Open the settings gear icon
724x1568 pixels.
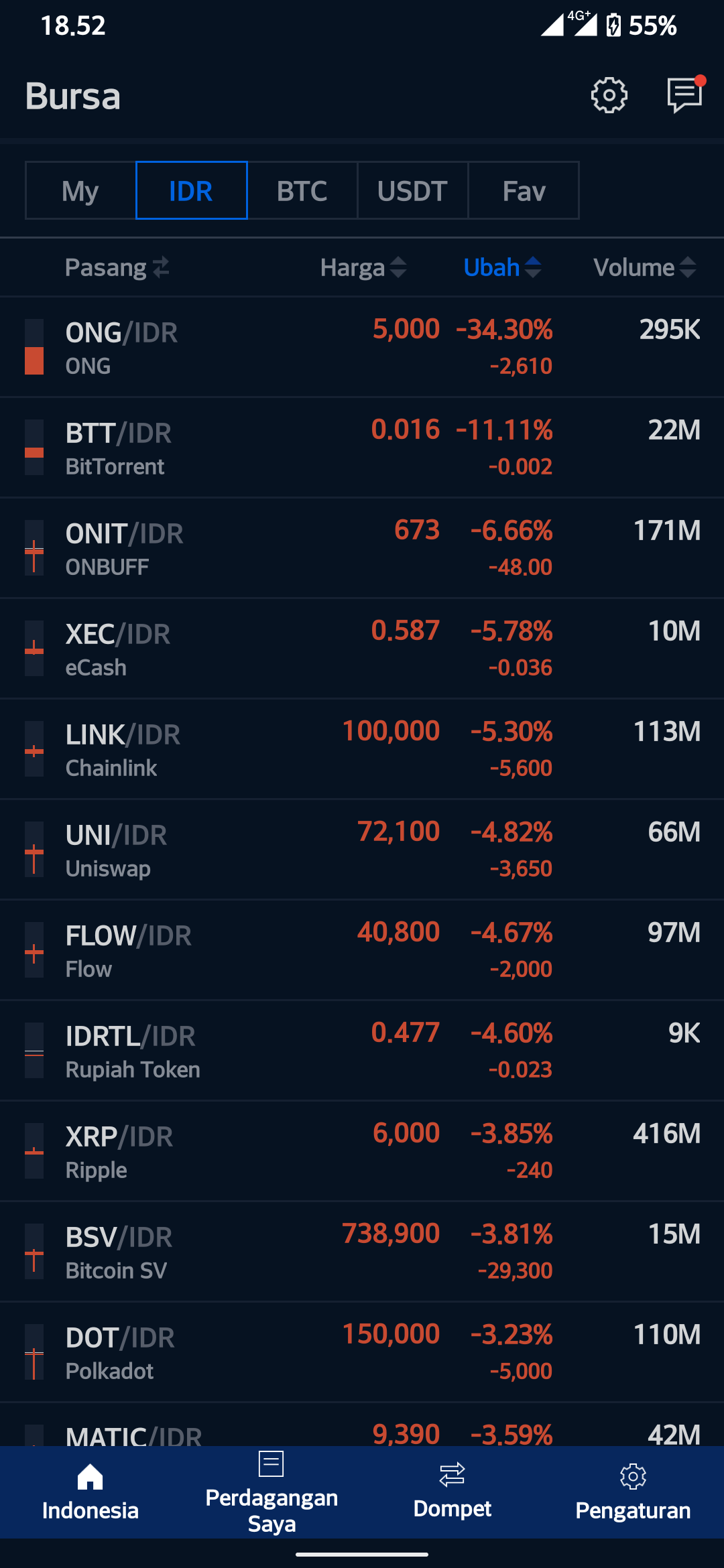(609, 95)
